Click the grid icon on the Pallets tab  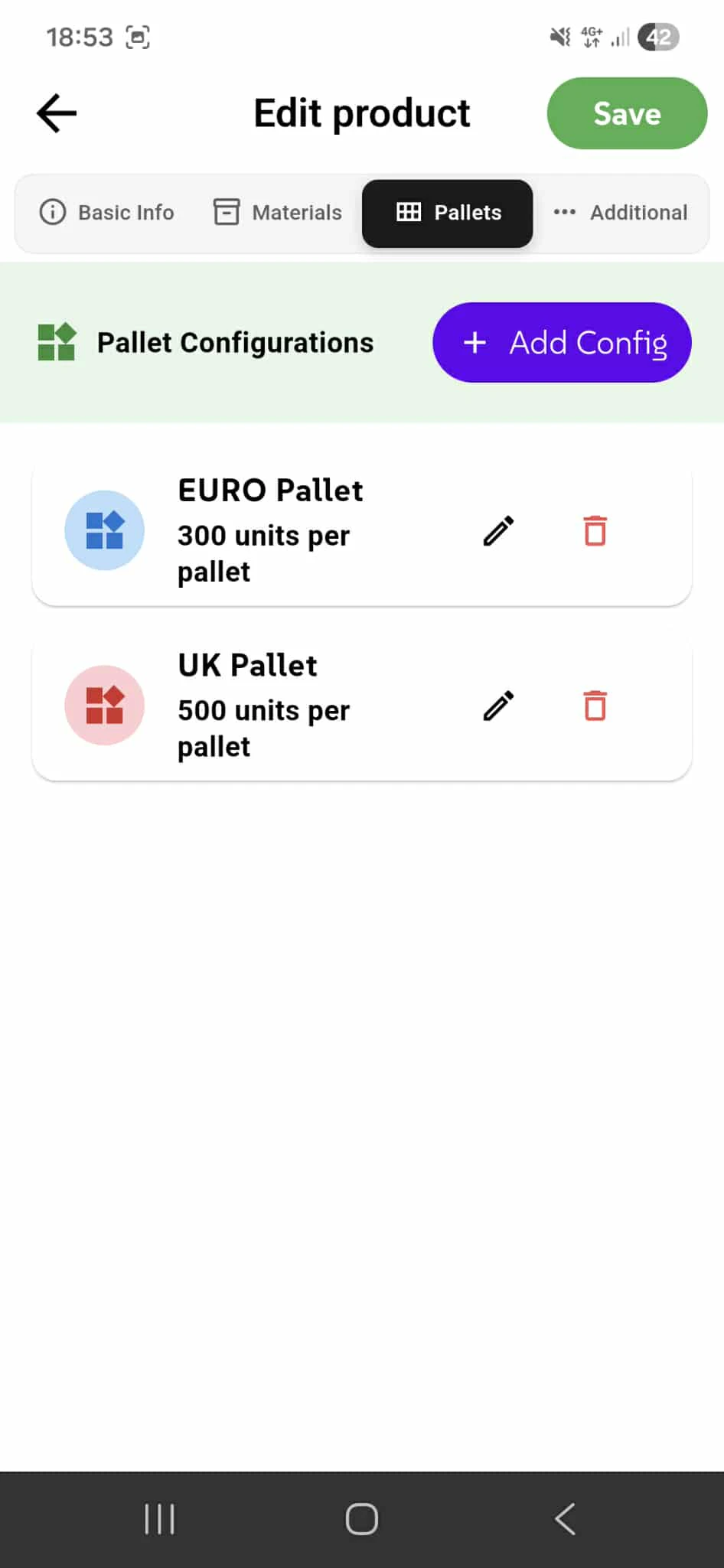click(x=409, y=213)
